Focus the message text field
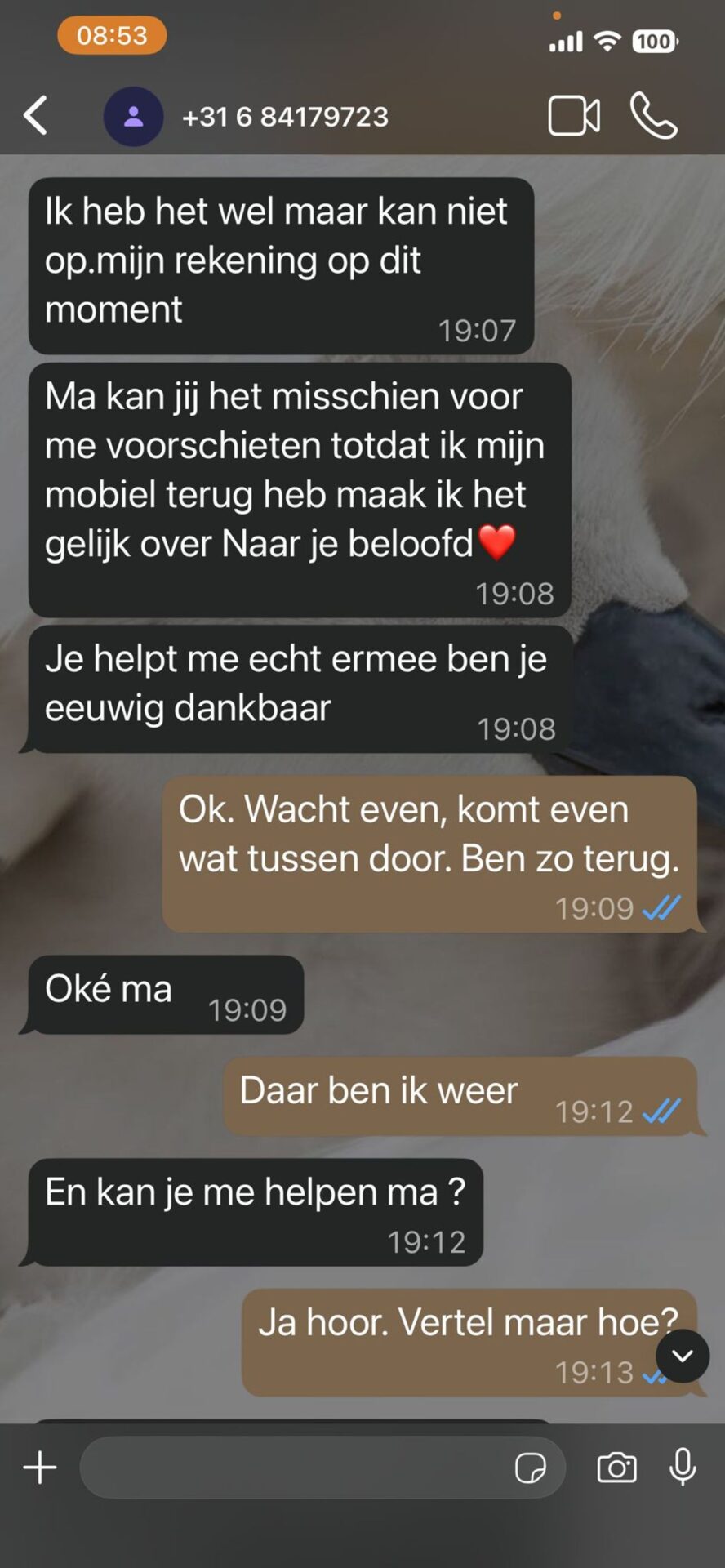The height and width of the screenshot is (1568, 725). (x=294, y=1468)
